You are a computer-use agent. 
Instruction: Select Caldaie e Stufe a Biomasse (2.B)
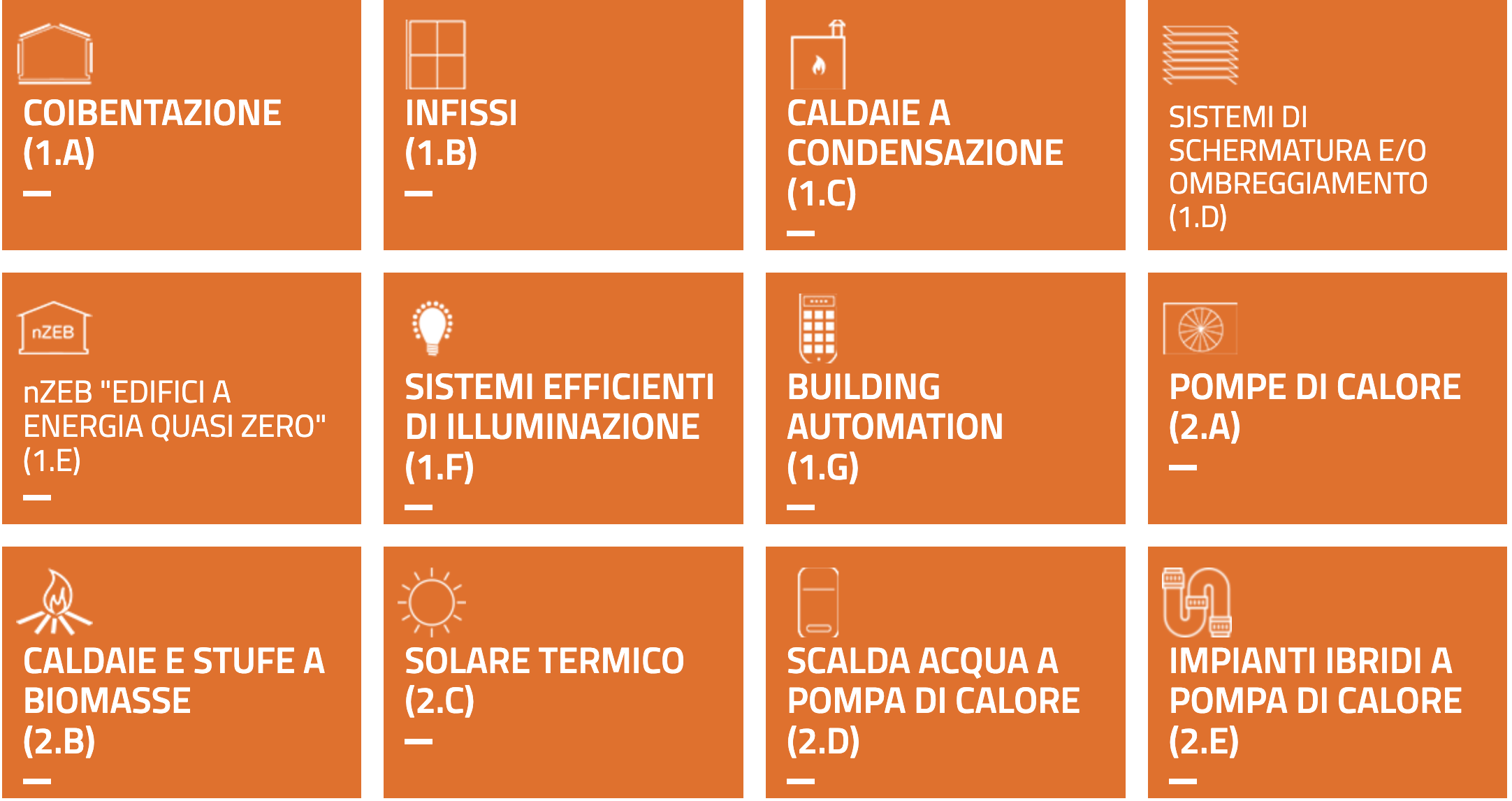(x=181, y=674)
